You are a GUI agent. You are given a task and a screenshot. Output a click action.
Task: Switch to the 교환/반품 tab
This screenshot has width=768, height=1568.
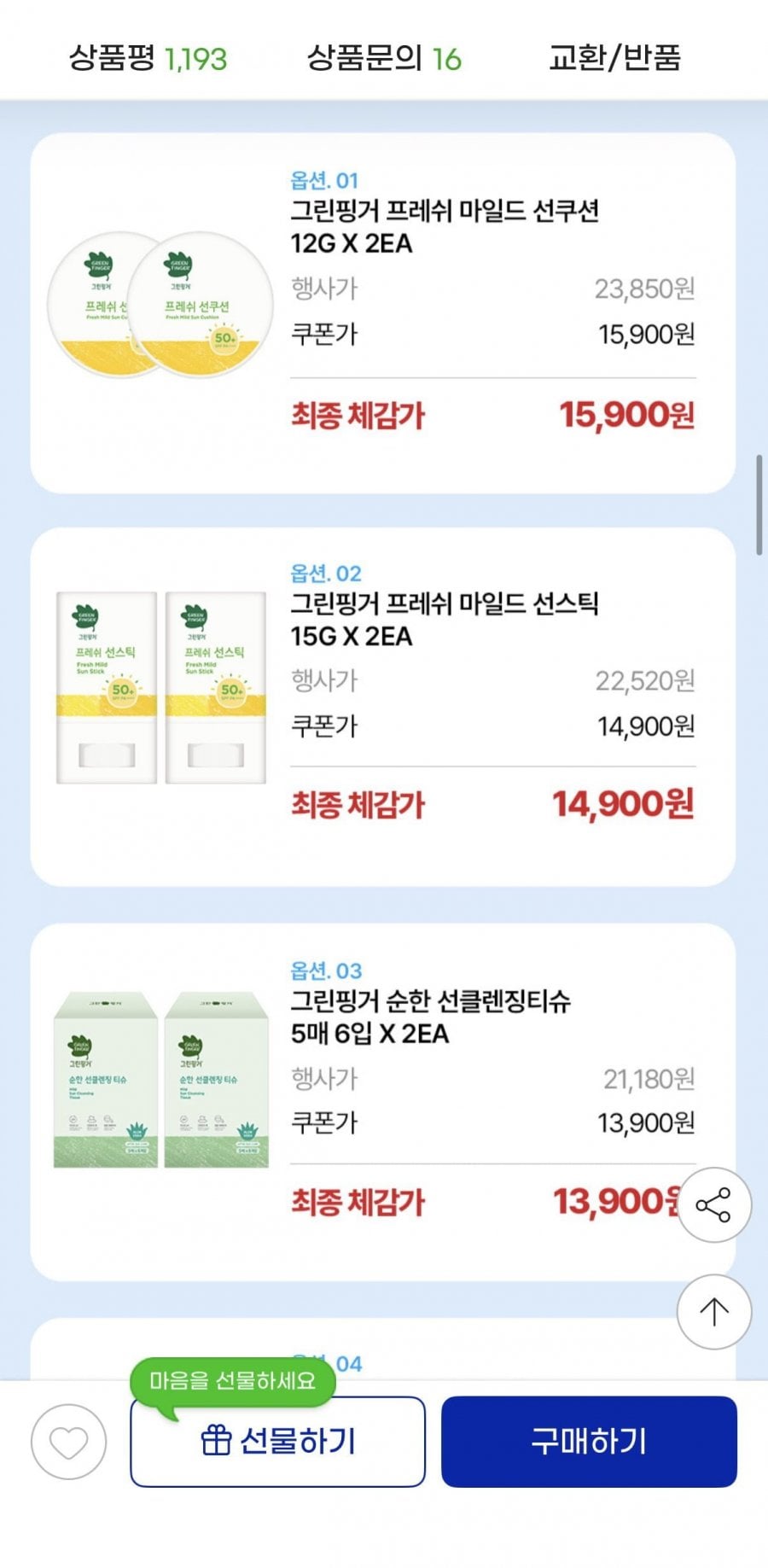click(x=614, y=58)
